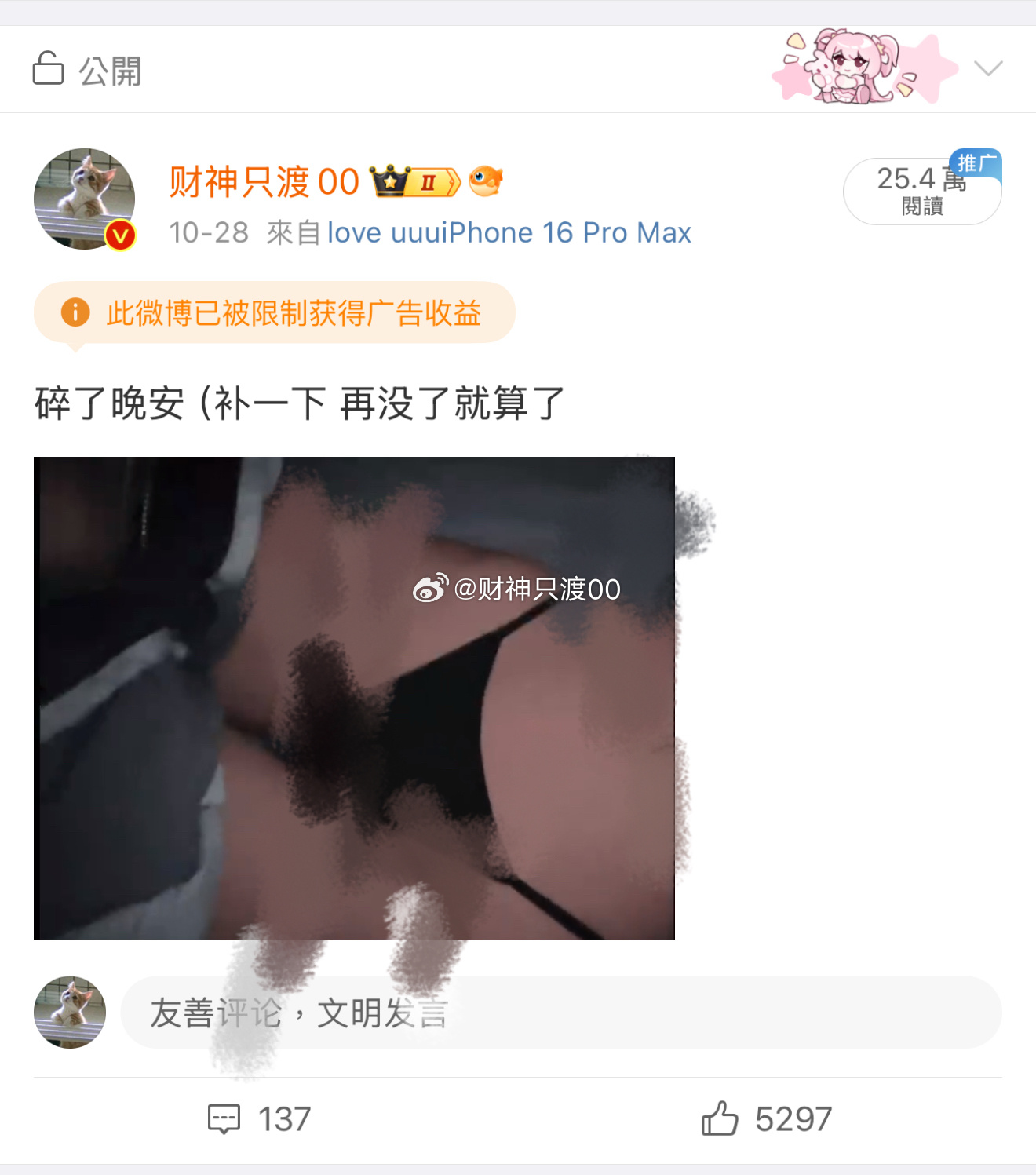Screen dimensions: 1036x1175
Task: Like the post with 5297 likes
Action: click(767, 1119)
